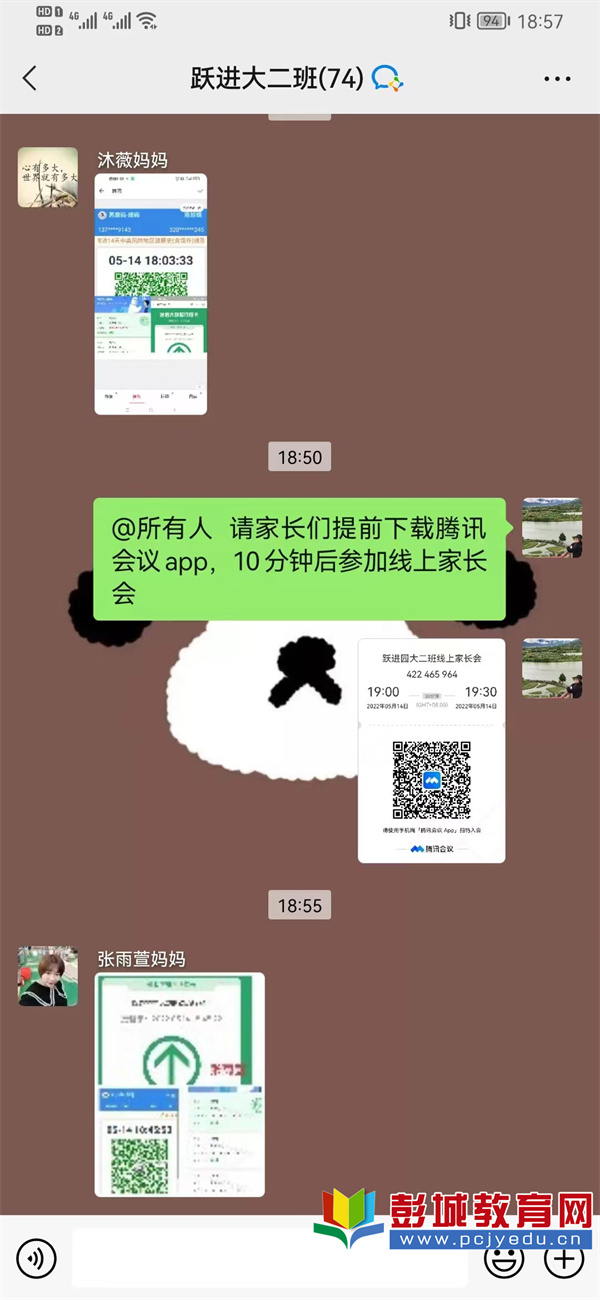
Task: Open the emoji picker
Action: tap(503, 1257)
